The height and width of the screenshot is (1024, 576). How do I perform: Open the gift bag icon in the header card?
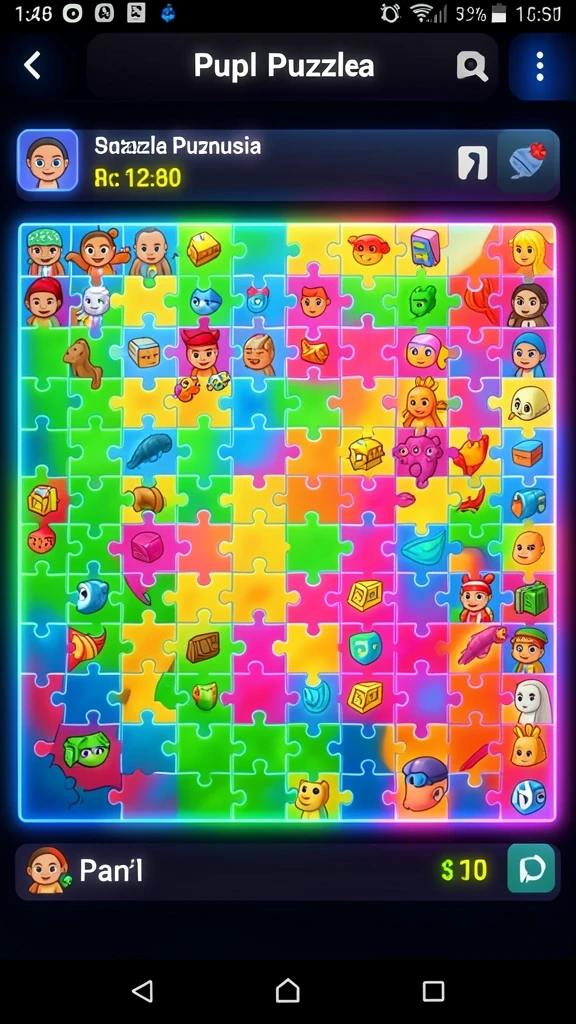tap(528, 161)
